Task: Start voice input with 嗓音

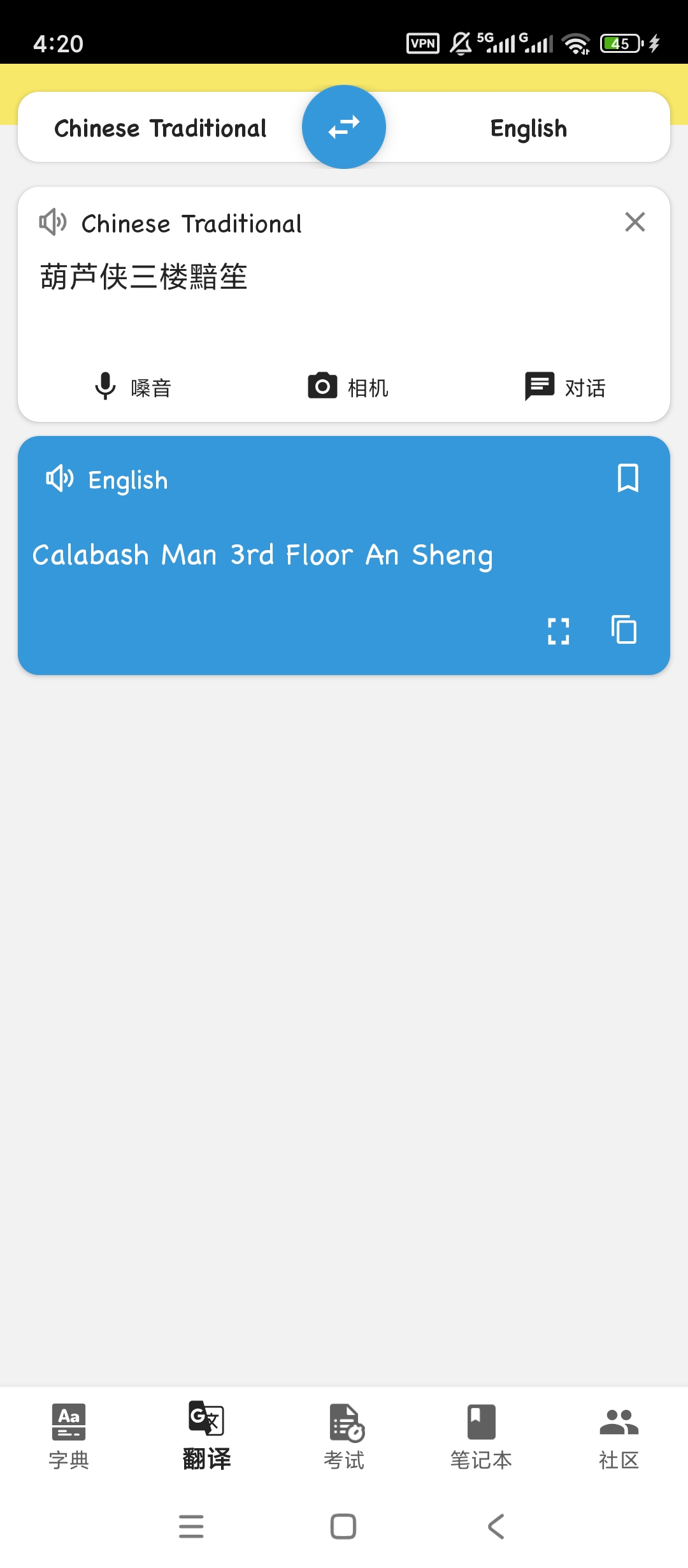Action: tap(133, 386)
